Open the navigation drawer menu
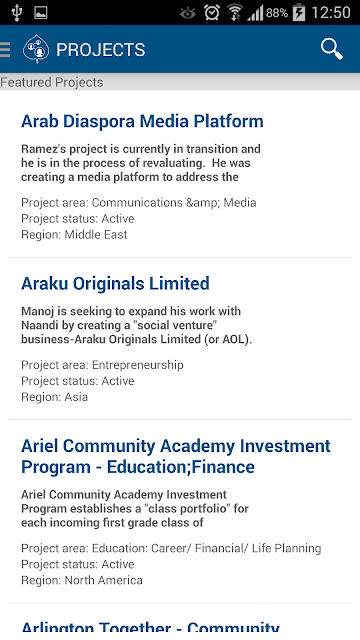 [x=5, y=49]
